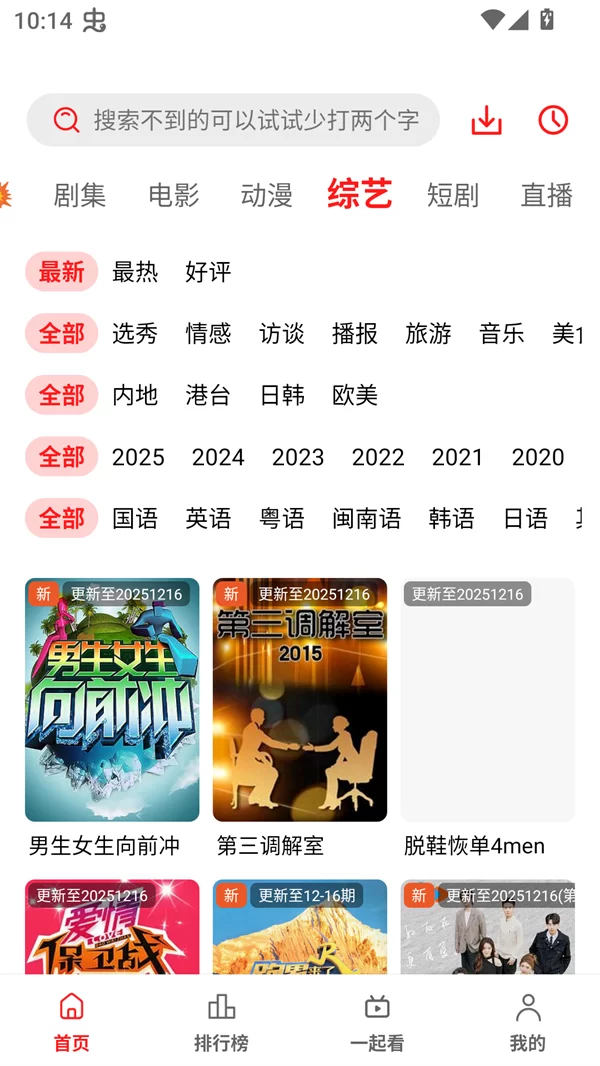Filter language by 粤语
Image resolution: width=600 pixels, height=1066 pixels.
tap(282, 518)
